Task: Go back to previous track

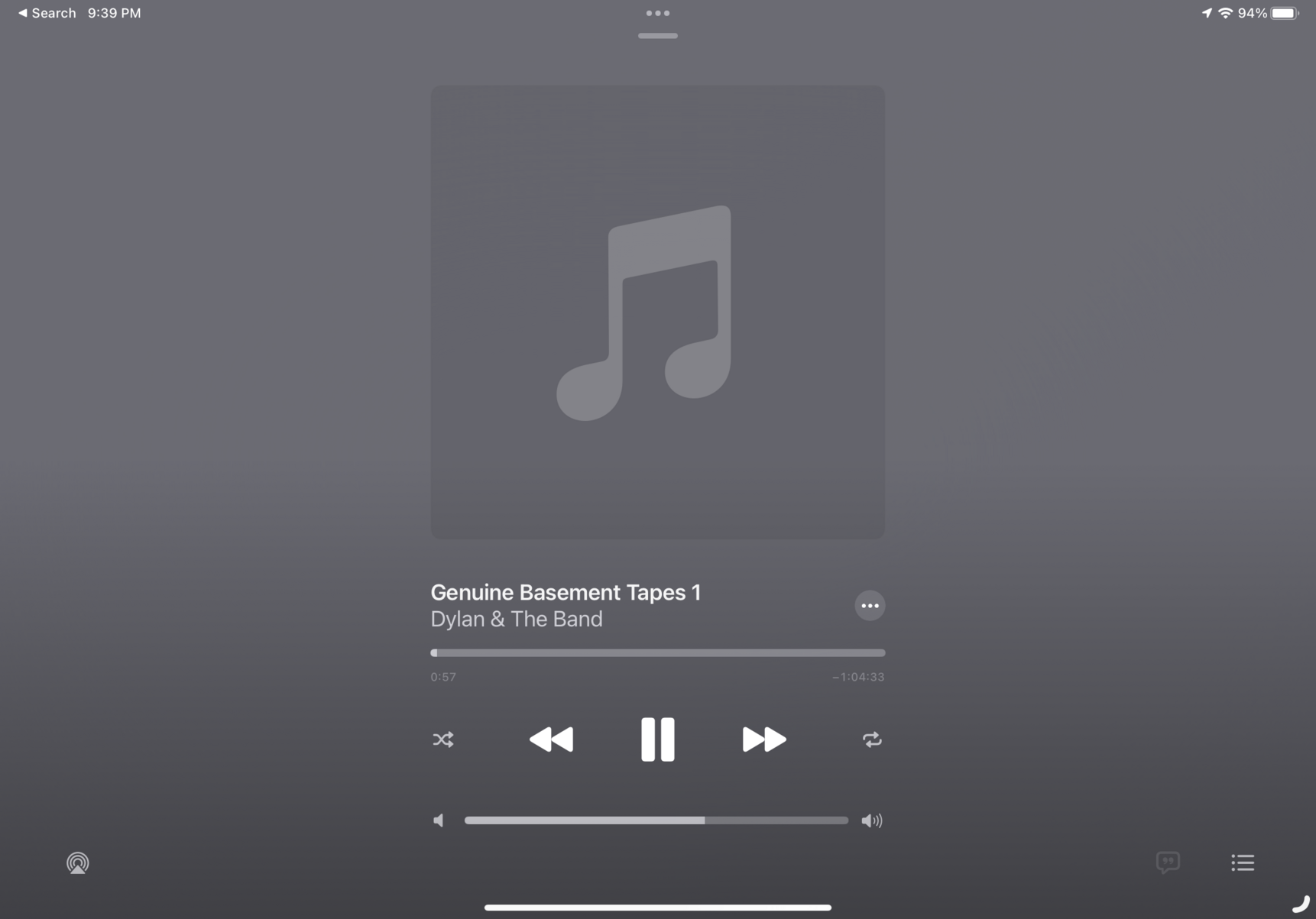Action: pos(551,739)
